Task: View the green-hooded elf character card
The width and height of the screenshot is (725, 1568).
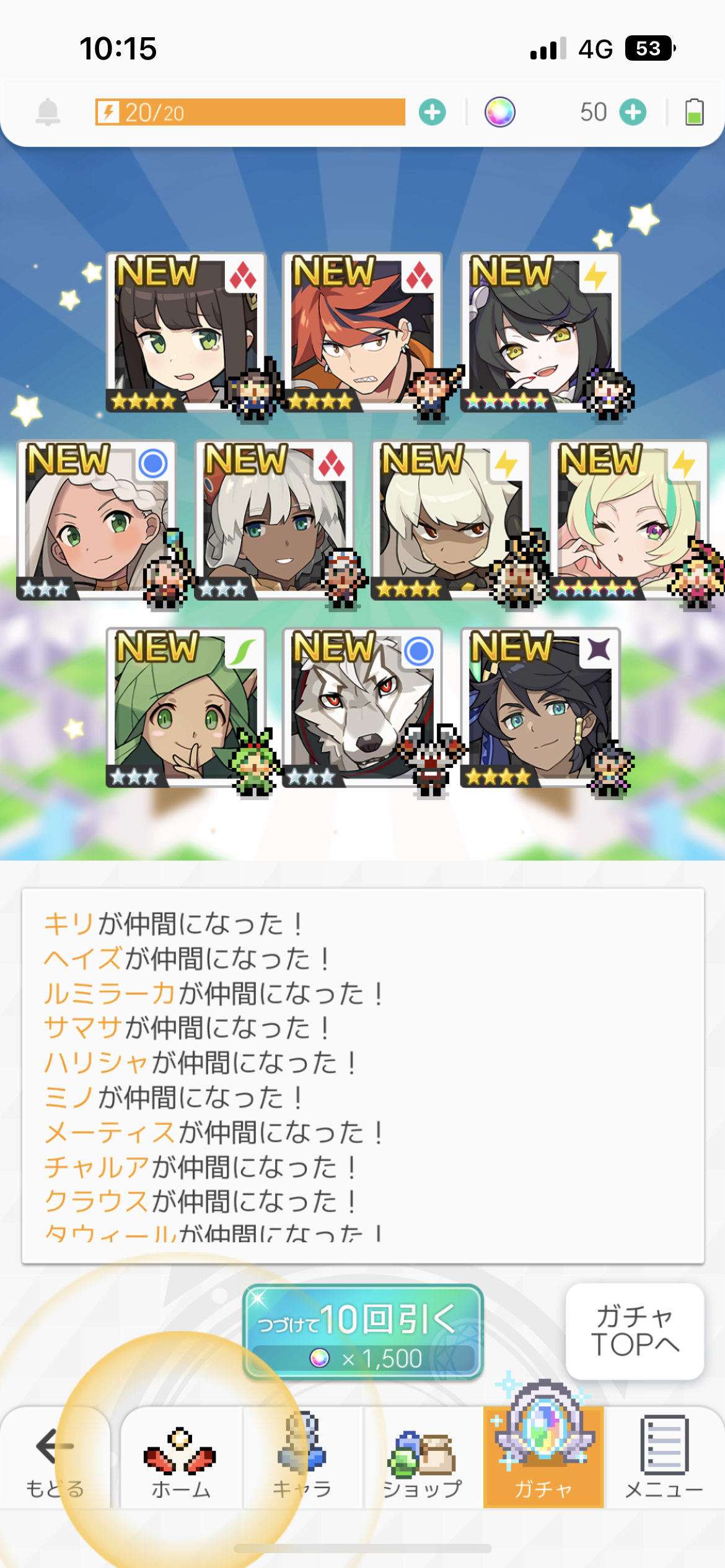Action: click(186, 706)
